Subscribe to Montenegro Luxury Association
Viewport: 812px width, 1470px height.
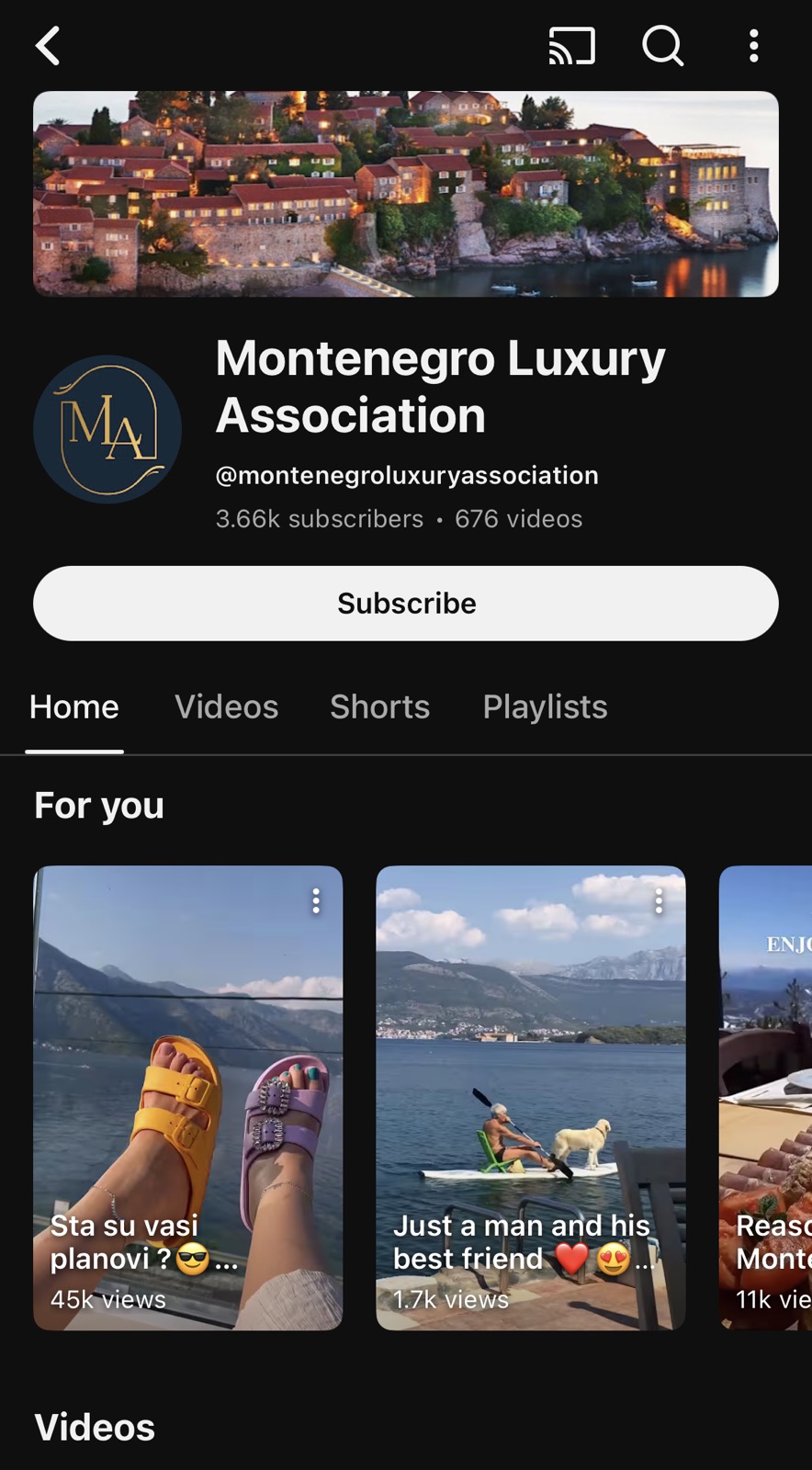tap(406, 604)
